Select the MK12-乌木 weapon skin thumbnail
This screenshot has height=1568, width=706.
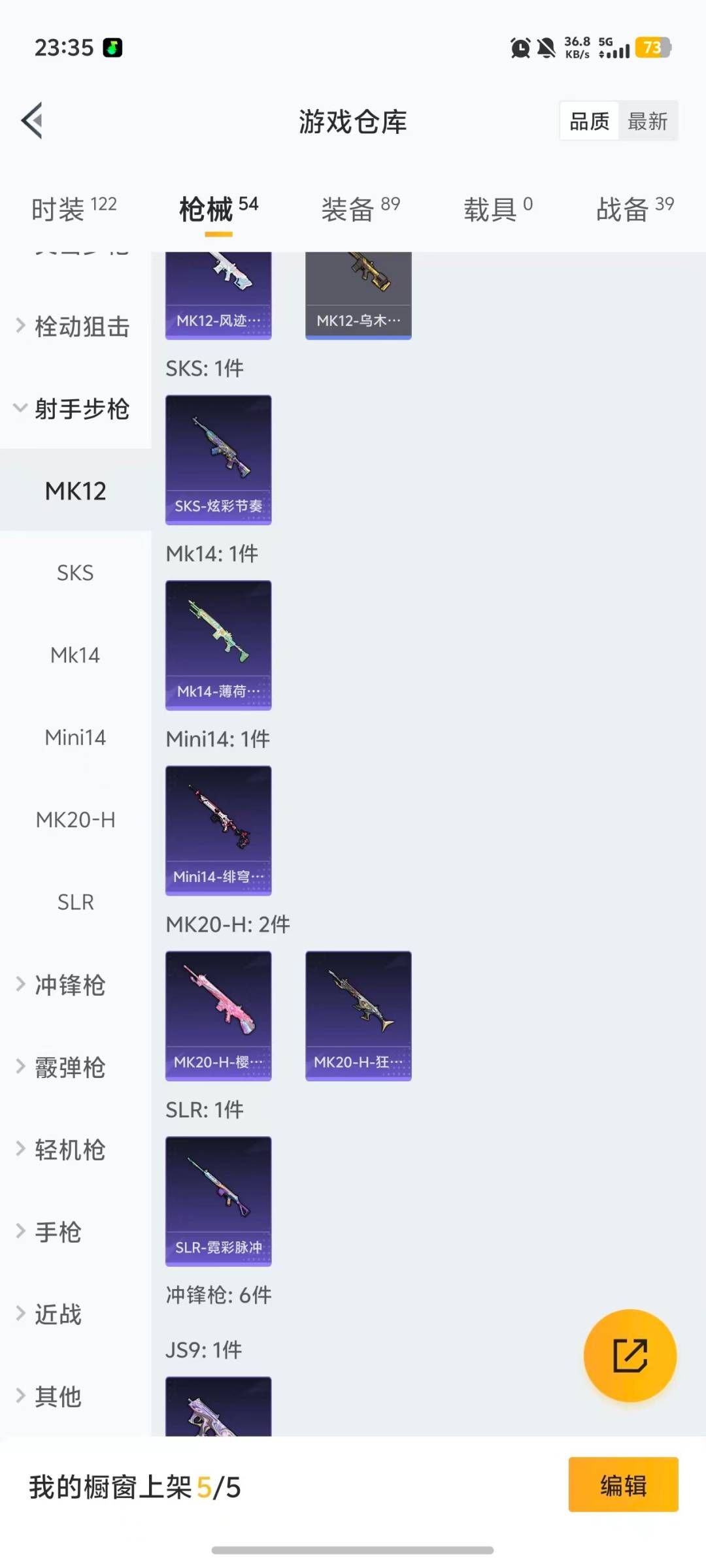pos(358,294)
